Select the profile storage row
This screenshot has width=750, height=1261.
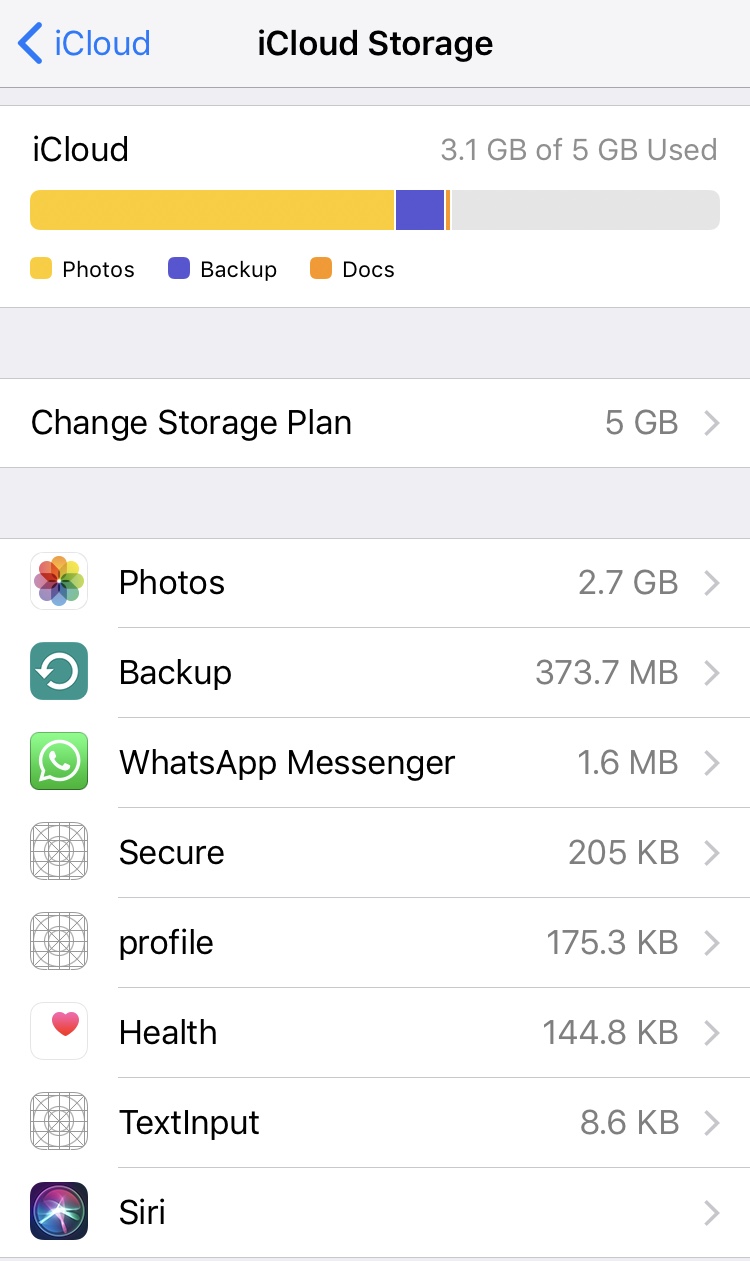click(x=375, y=943)
